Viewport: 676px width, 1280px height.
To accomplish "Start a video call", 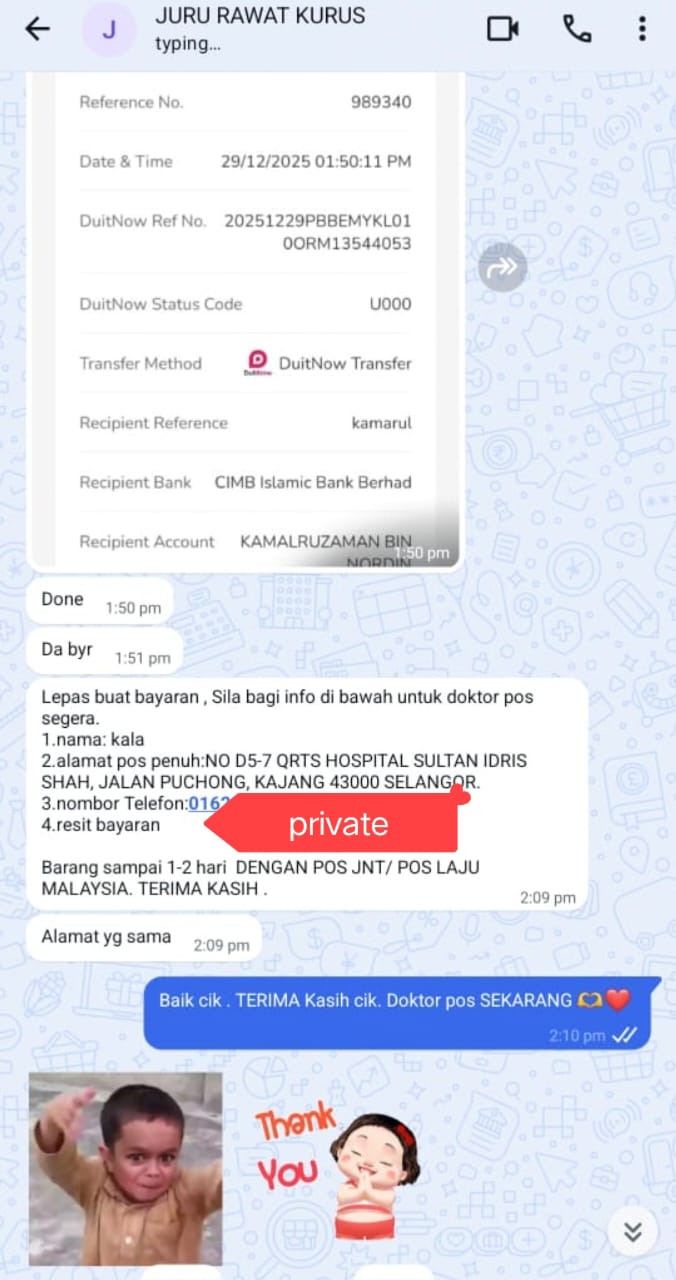I will pyautogui.click(x=503, y=29).
